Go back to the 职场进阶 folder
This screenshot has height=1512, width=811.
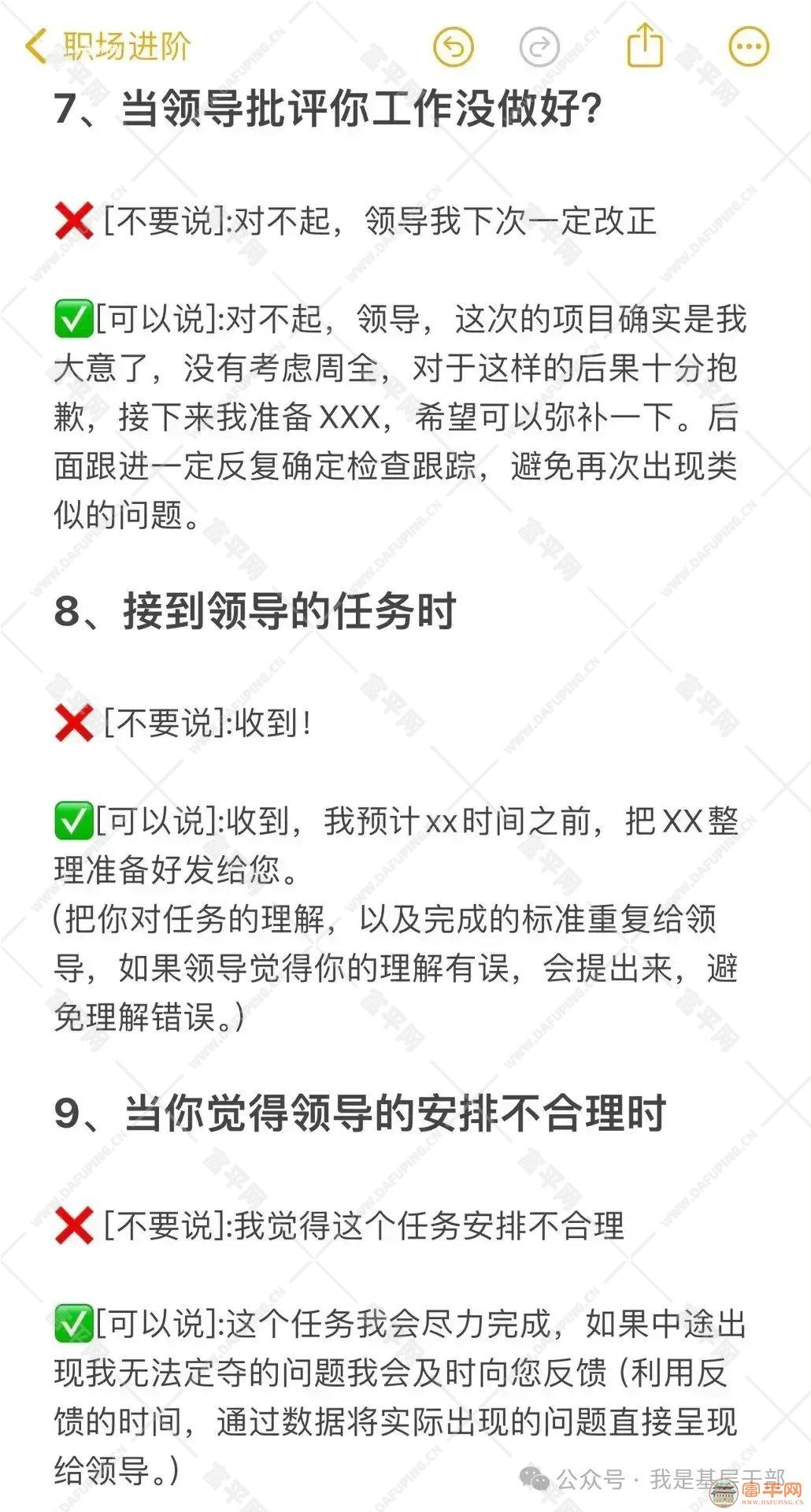pyautogui.click(x=106, y=46)
